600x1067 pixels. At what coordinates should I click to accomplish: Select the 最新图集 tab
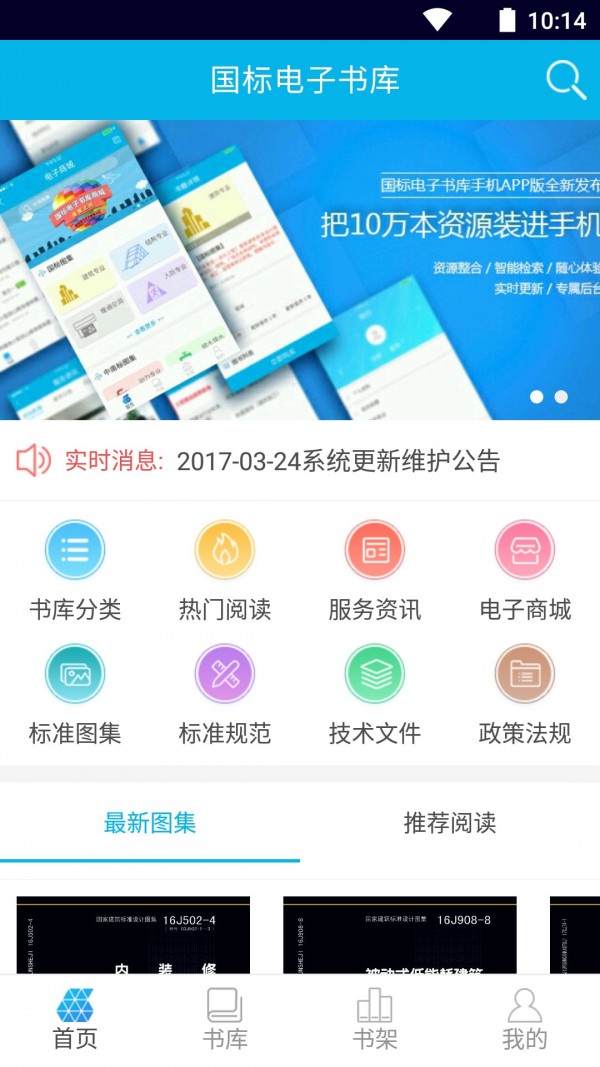(x=150, y=824)
